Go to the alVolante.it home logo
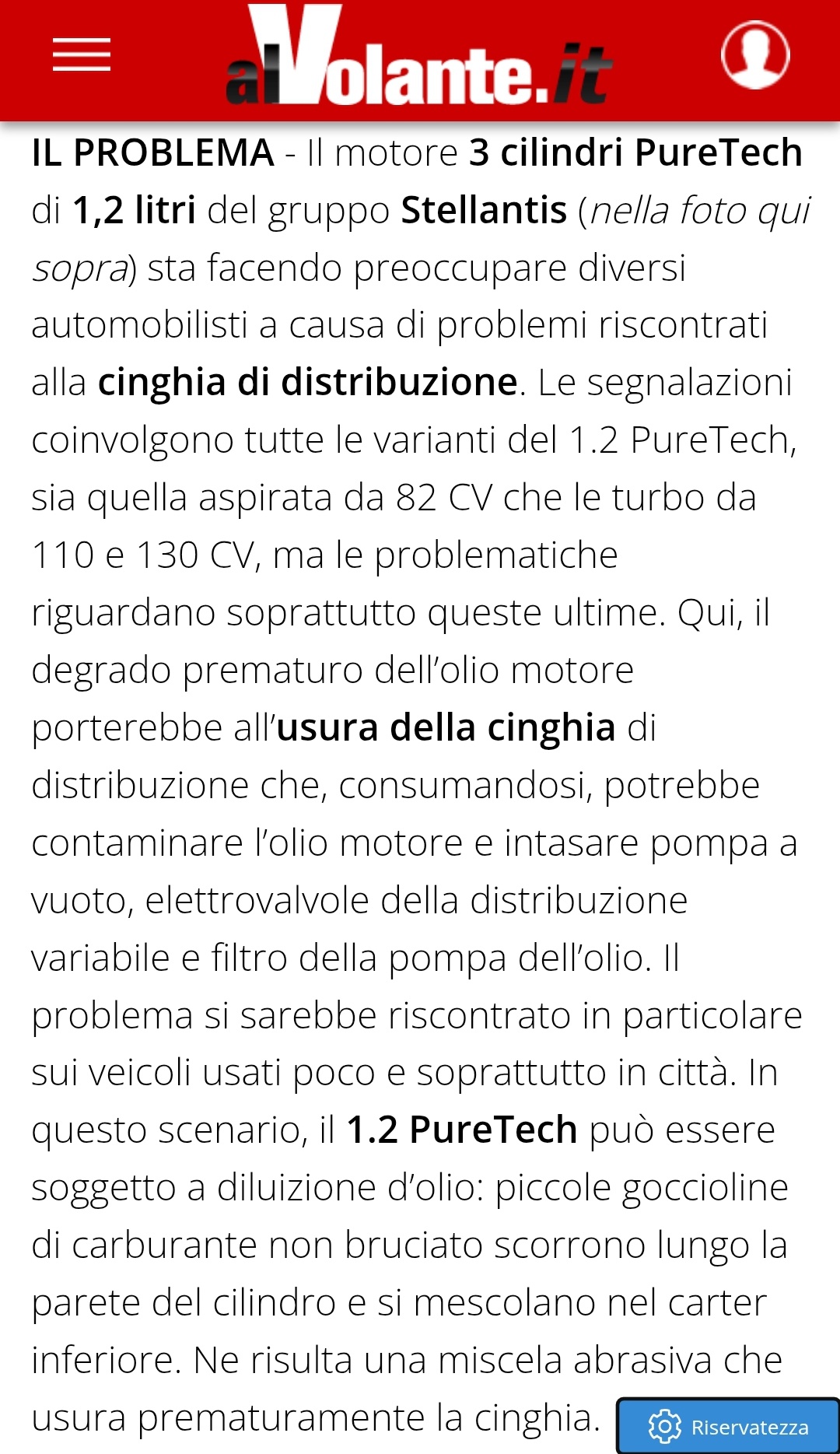This screenshot has width=840, height=1454. [419, 56]
